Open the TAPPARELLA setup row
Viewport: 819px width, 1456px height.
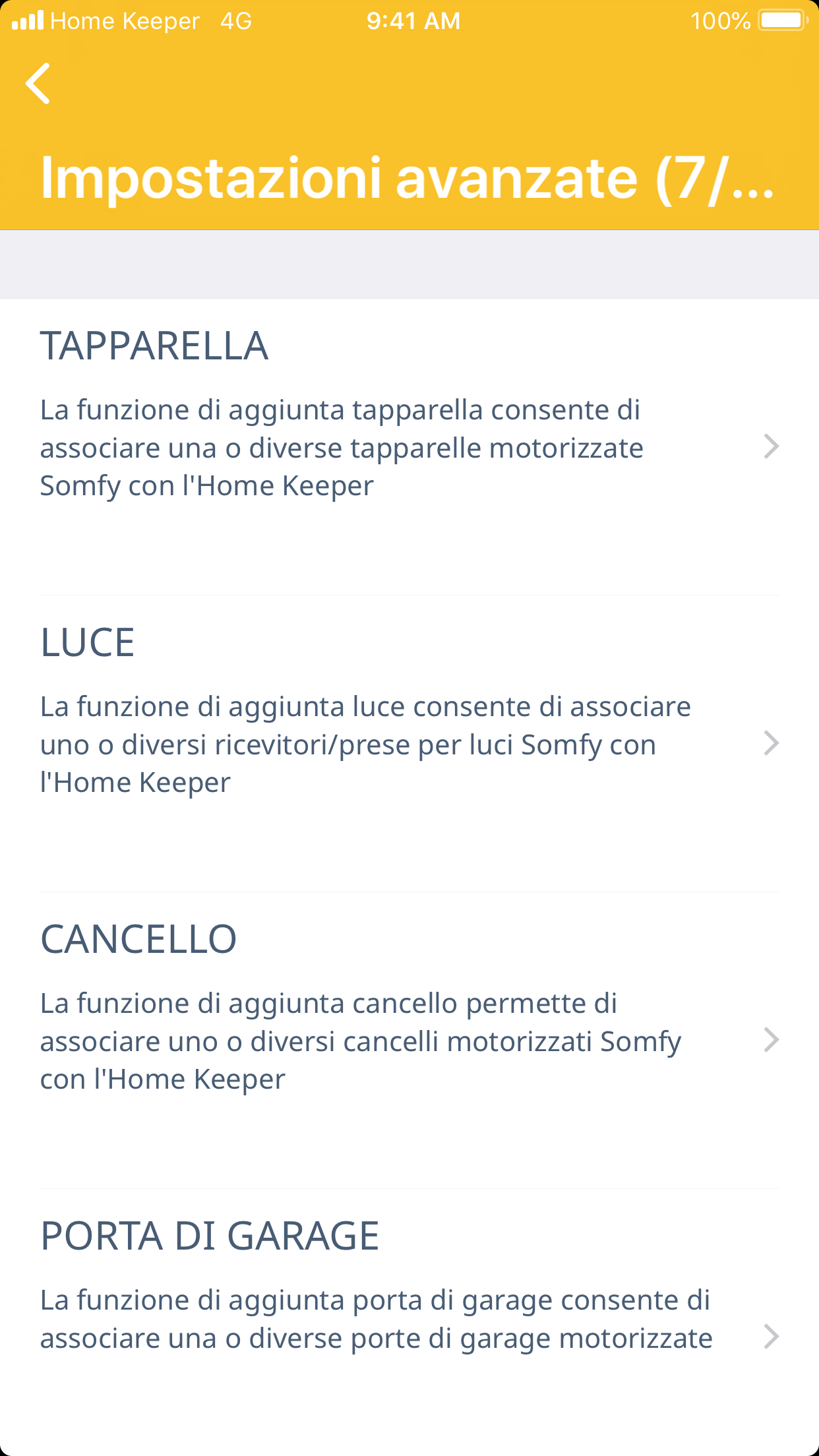[x=409, y=446]
